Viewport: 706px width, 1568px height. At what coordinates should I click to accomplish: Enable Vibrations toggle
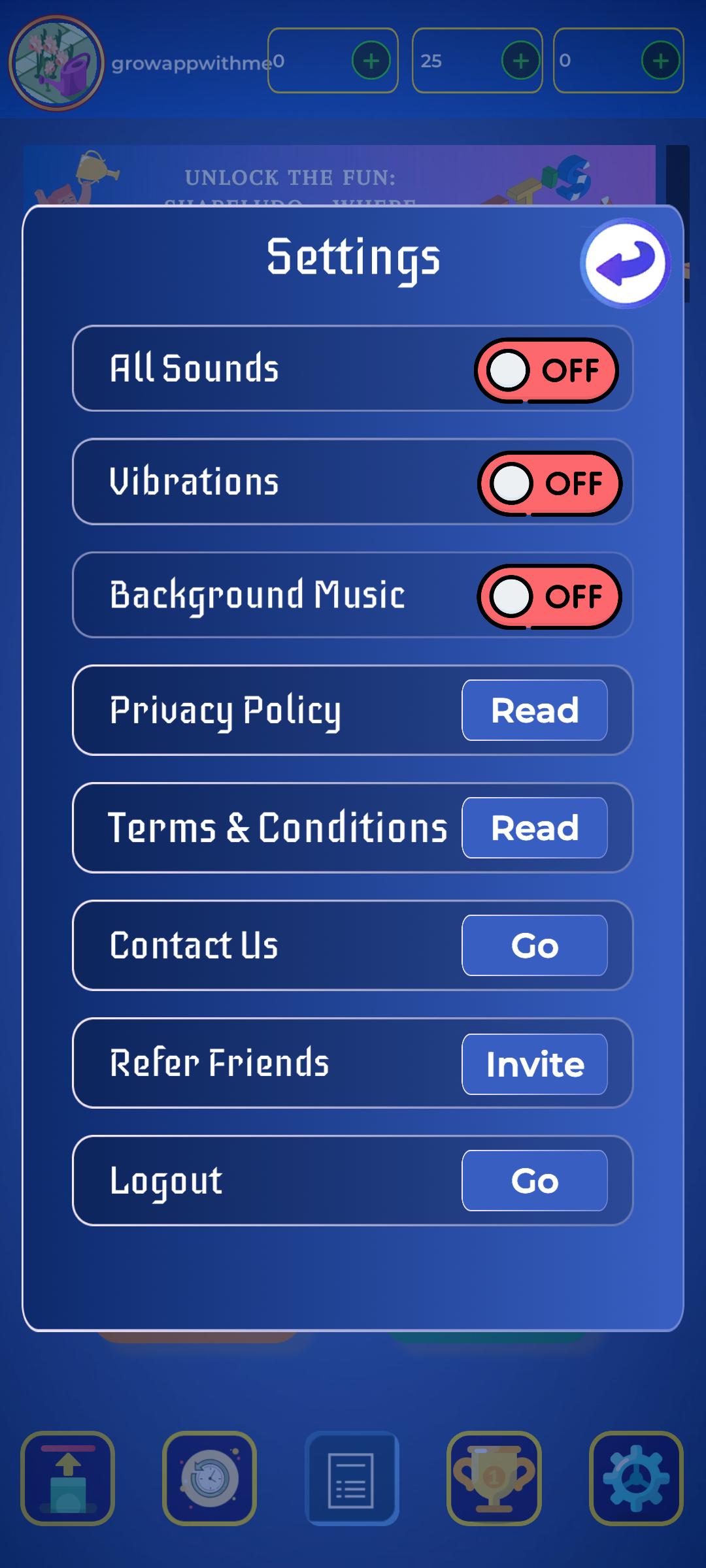pyautogui.click(x=549, y=483)
